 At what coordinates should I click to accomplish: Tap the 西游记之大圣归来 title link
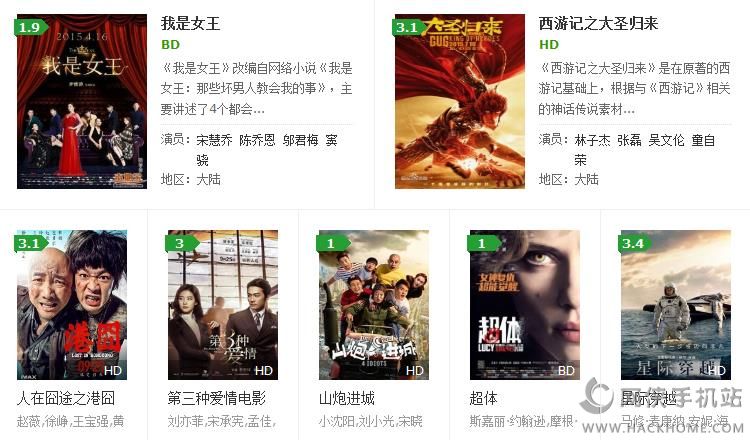[598, 23]
